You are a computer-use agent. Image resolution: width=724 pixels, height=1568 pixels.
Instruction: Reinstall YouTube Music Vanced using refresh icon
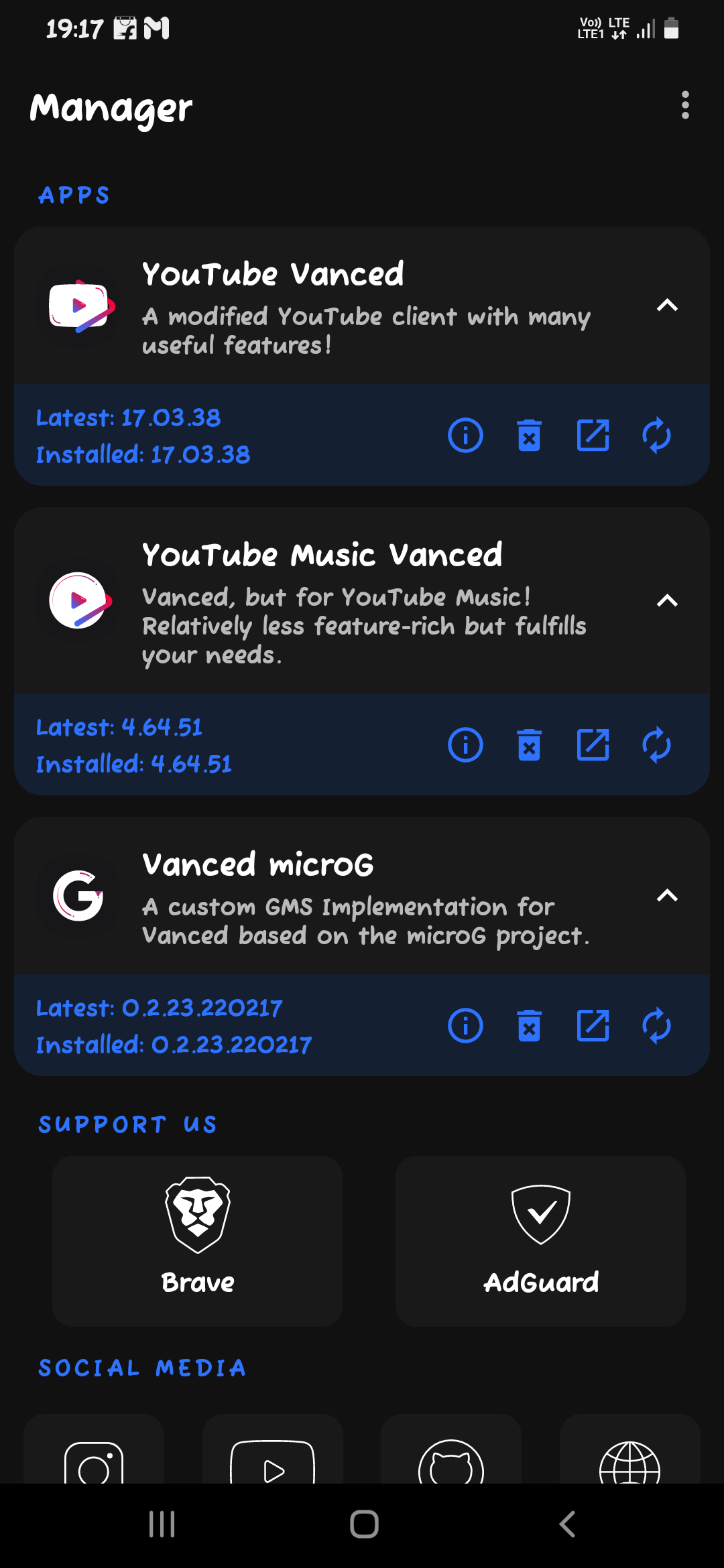[x=656, y=744]
